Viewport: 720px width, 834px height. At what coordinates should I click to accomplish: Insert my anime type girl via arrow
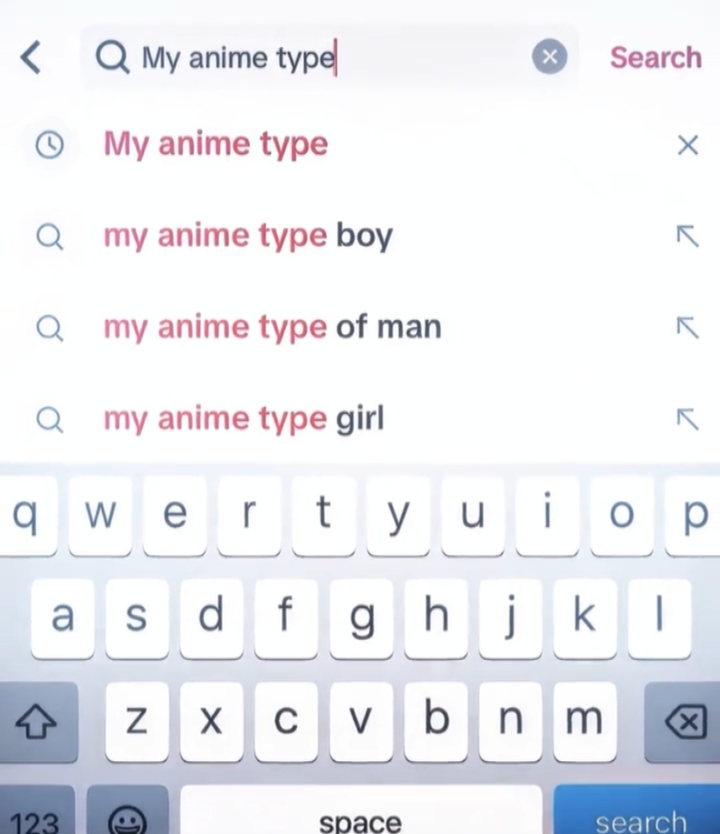click(x=687, y=419)
